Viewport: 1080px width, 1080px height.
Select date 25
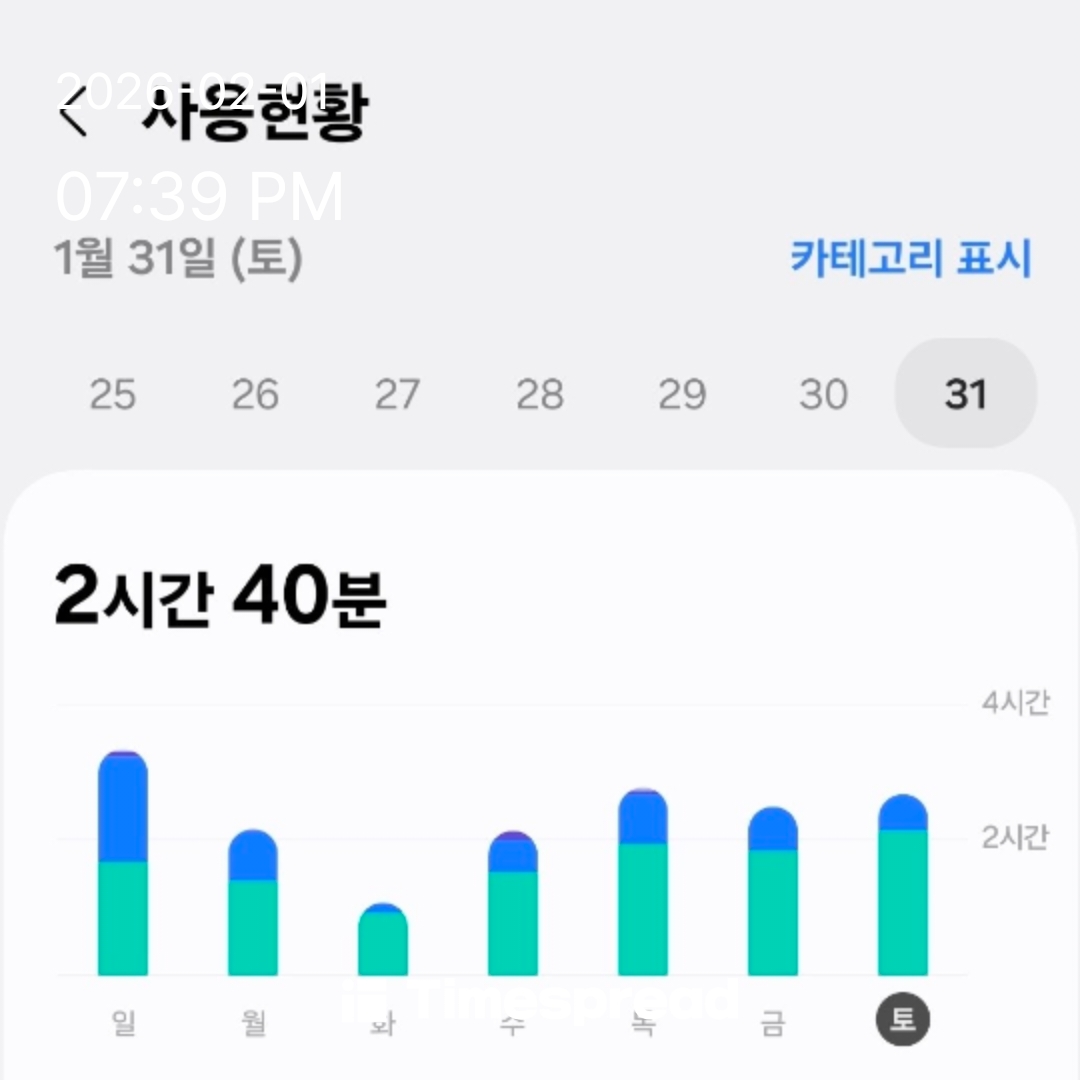(x=112, y=394)
